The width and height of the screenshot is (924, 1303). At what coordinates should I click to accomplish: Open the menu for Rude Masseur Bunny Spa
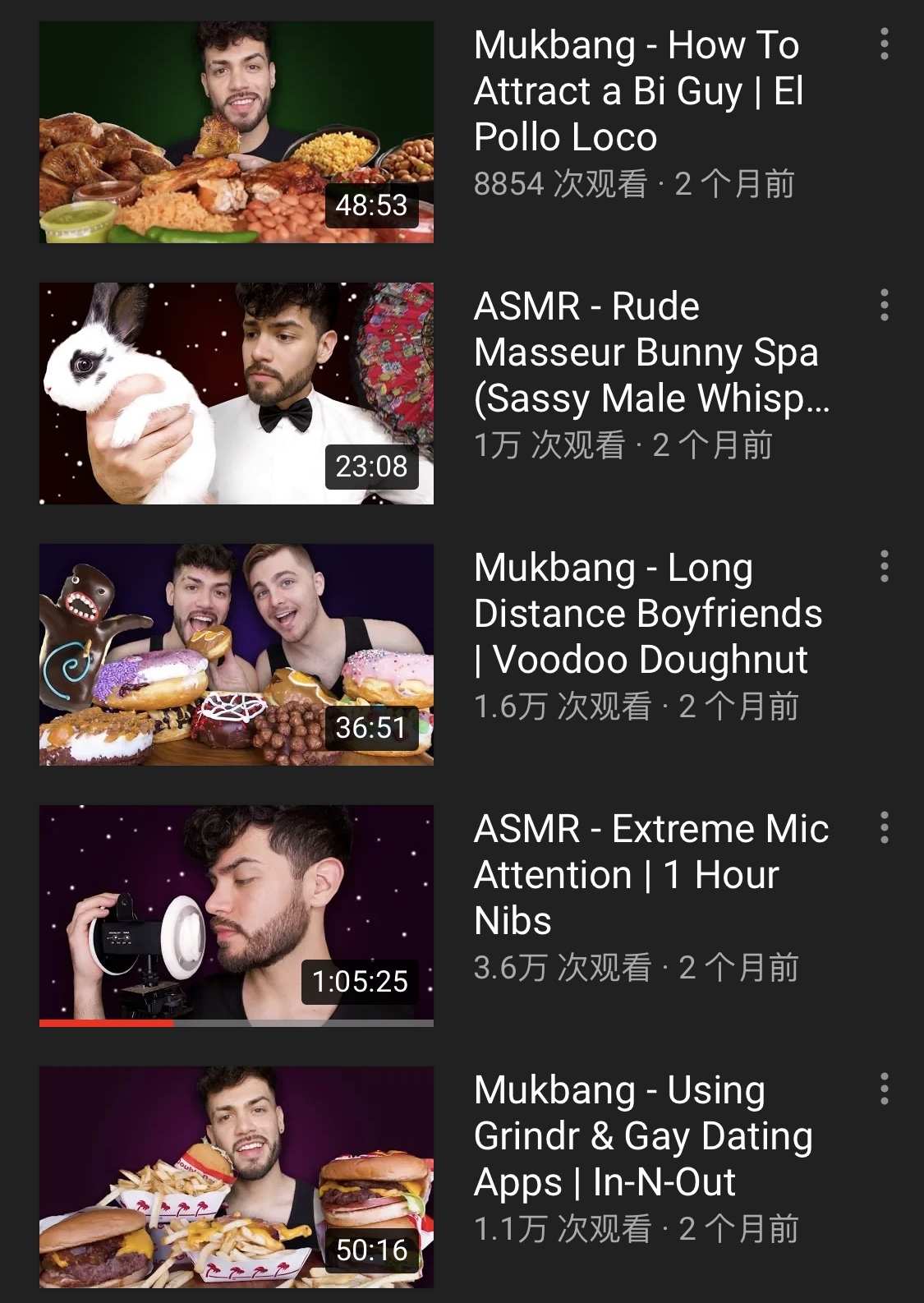884,305
